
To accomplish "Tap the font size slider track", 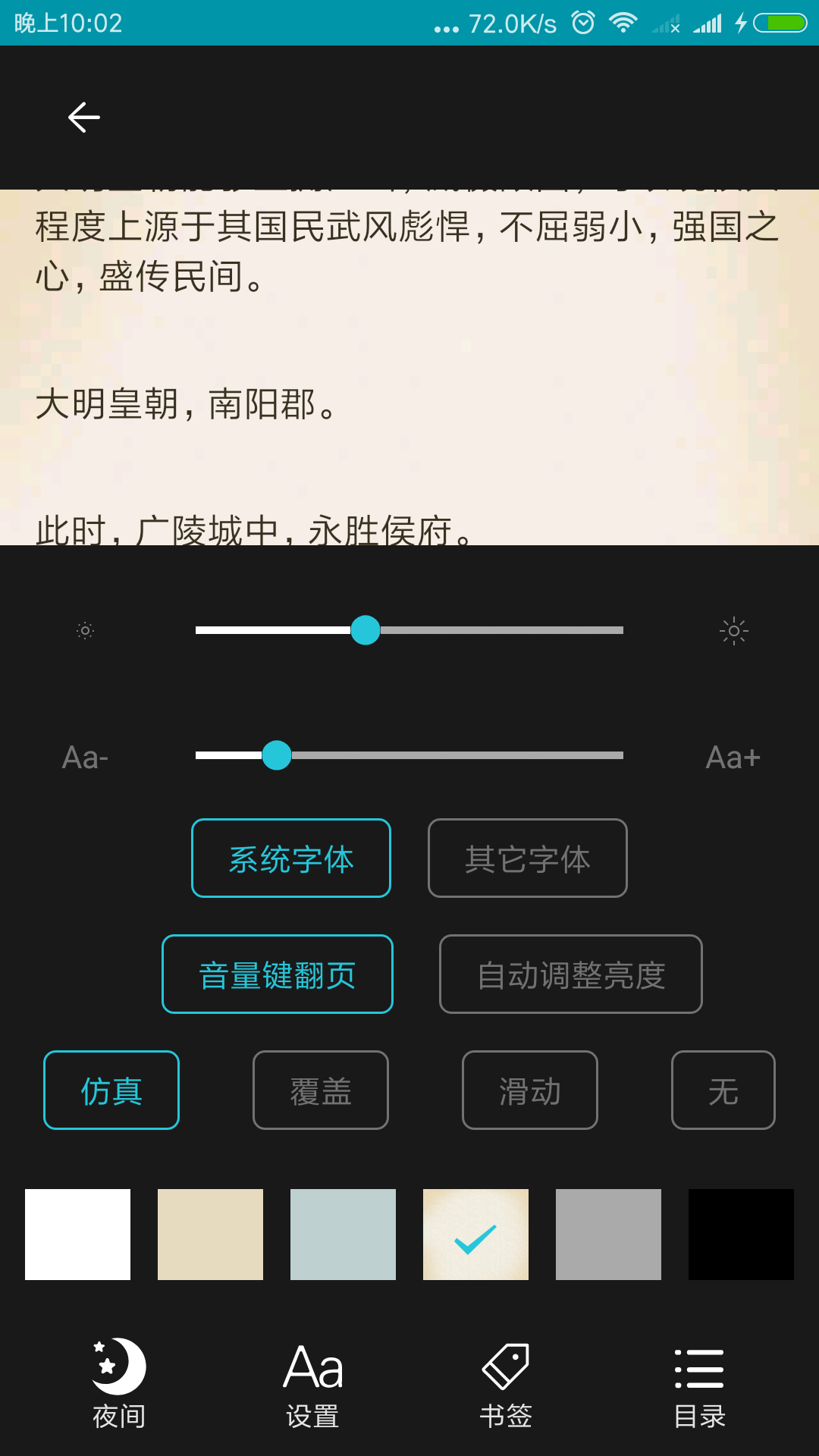I will tap(455, 755).
